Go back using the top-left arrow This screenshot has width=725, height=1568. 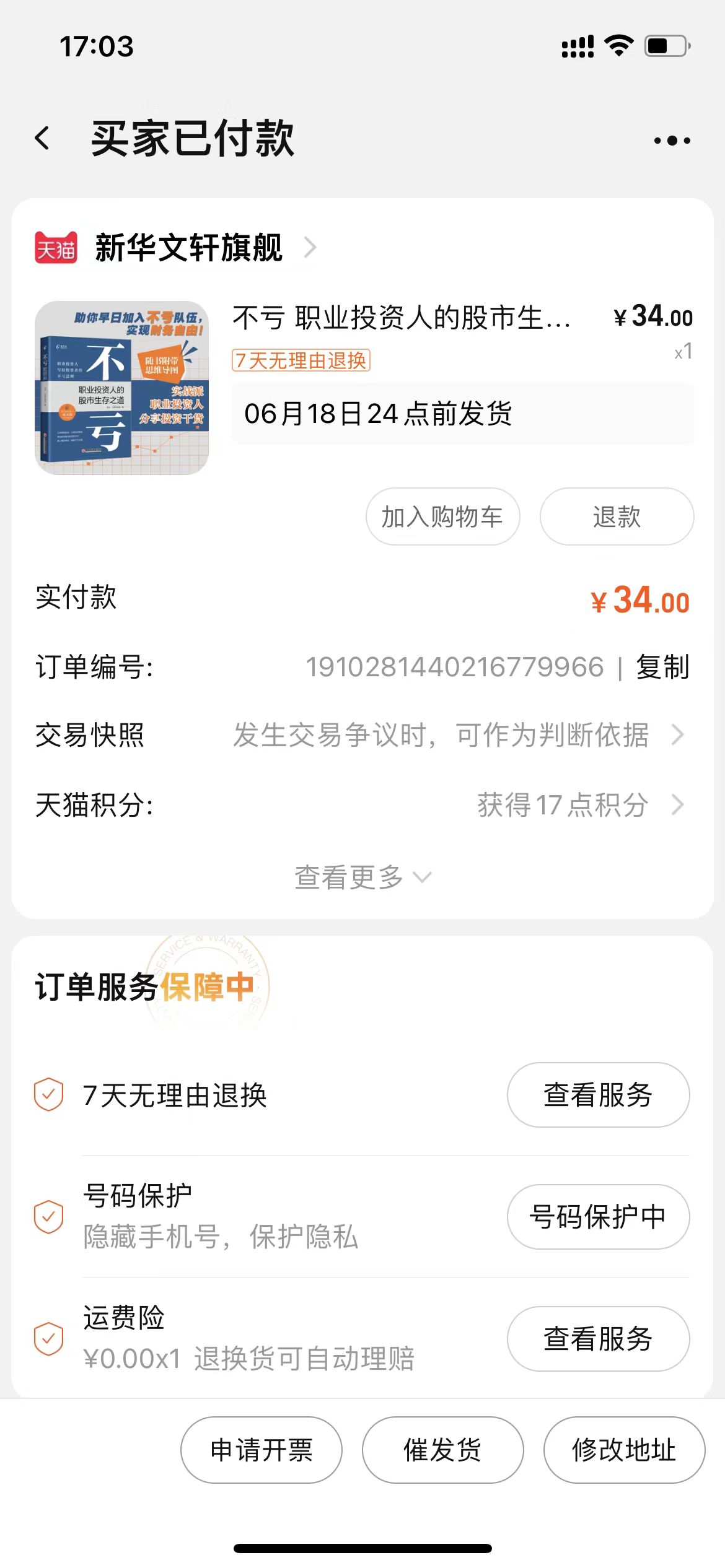point(42,139)
